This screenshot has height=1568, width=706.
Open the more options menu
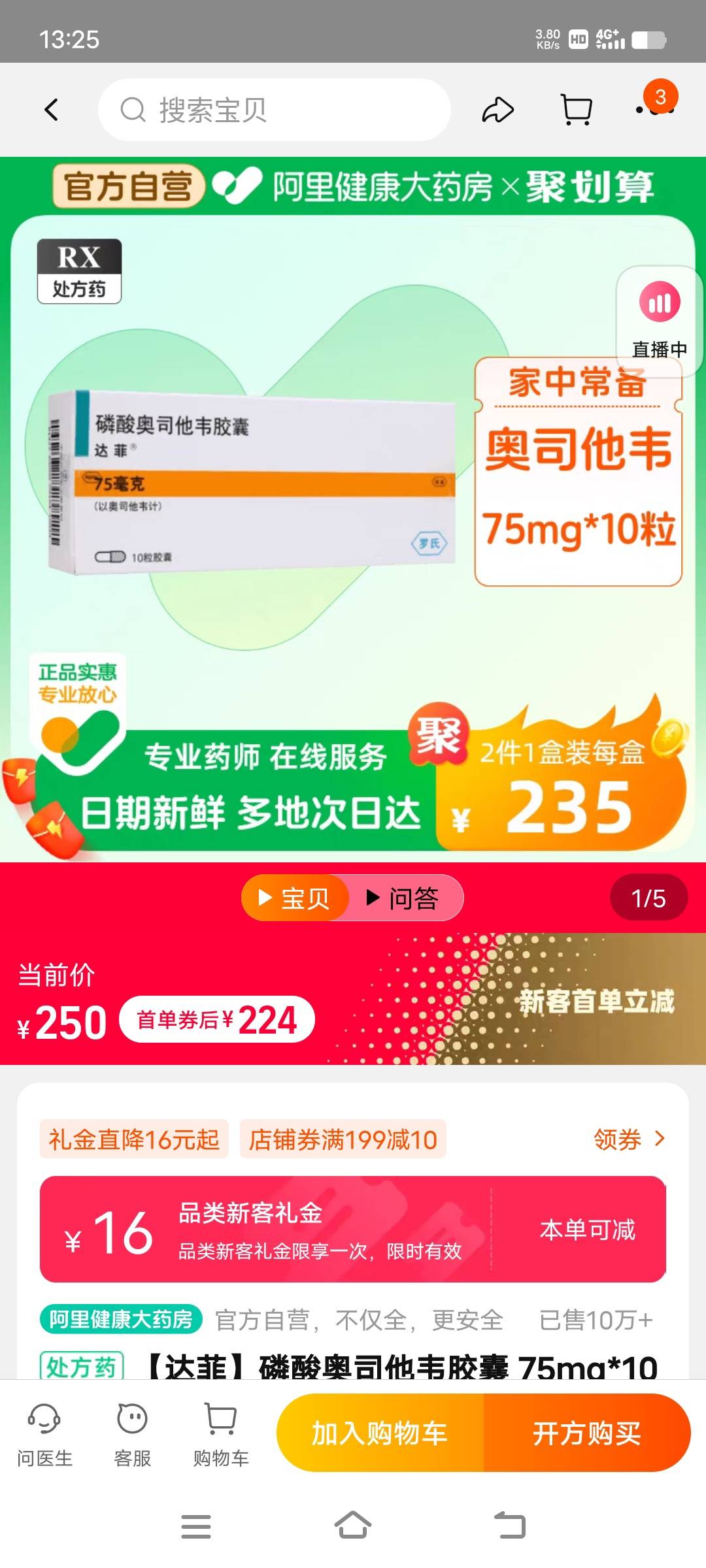pyautogui.click(x=654, y=108)
